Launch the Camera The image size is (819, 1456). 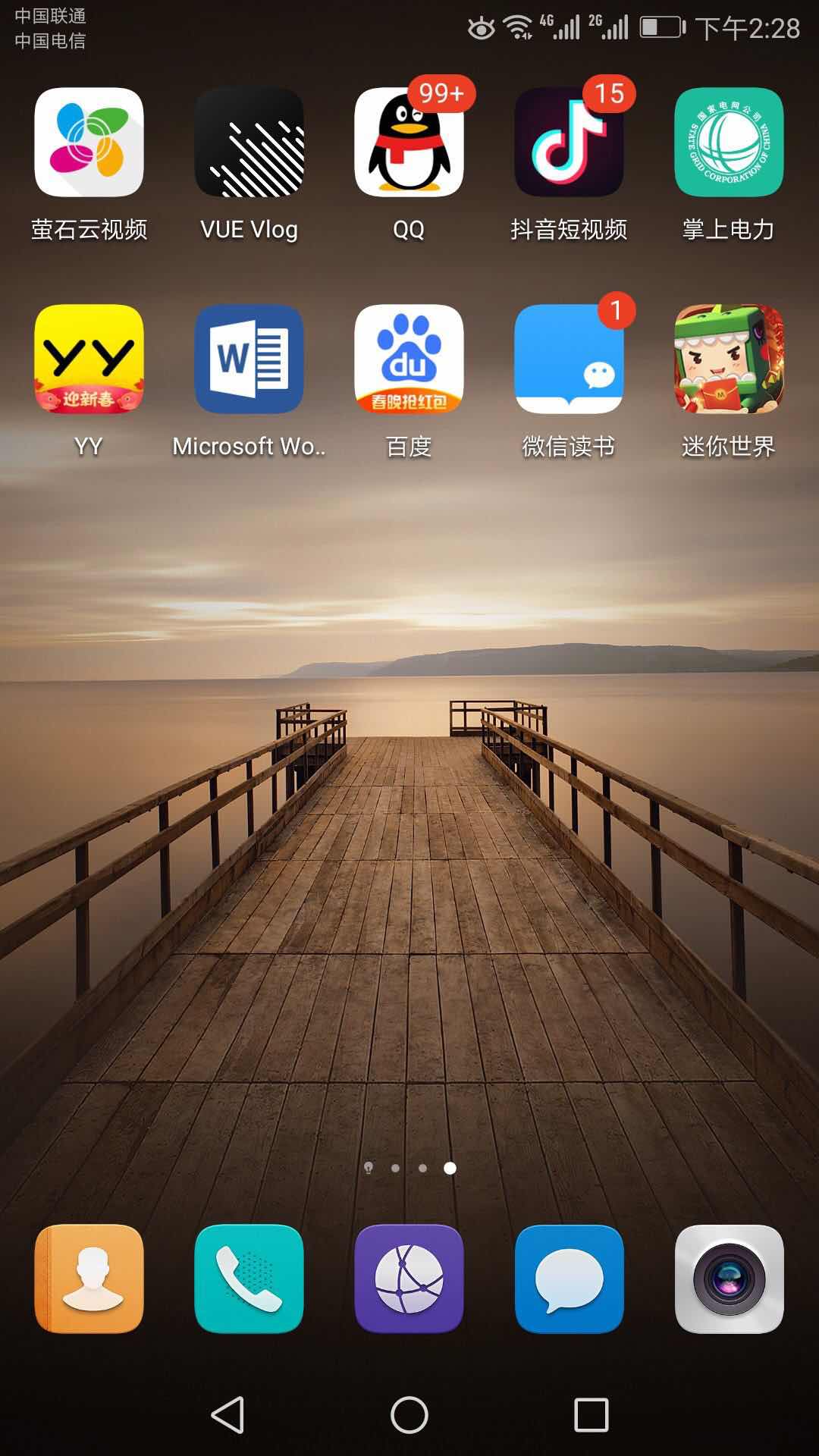point(729,1279)
